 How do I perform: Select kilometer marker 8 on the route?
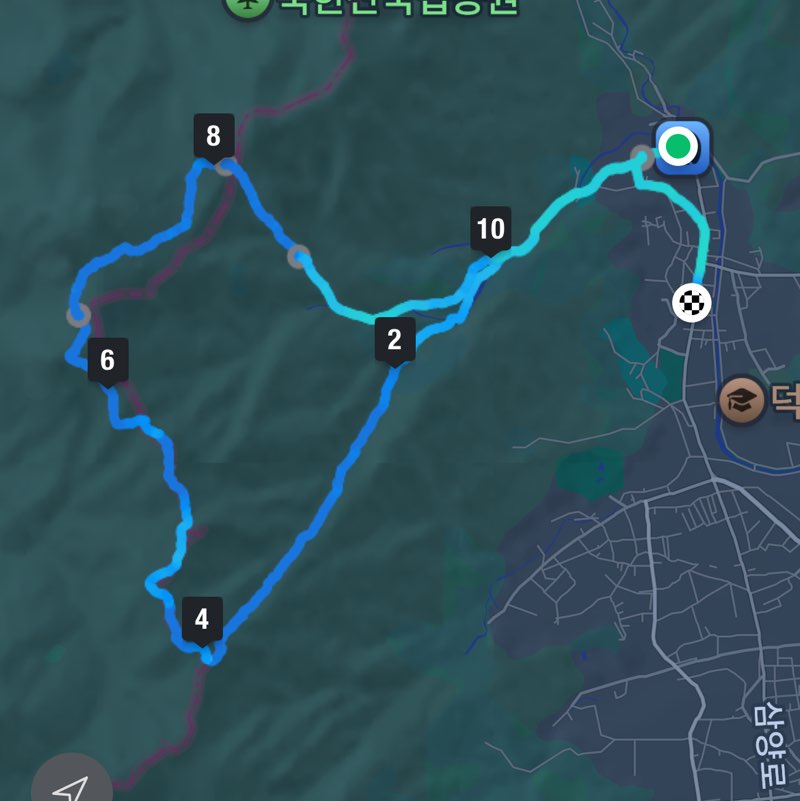click(210, 134)
